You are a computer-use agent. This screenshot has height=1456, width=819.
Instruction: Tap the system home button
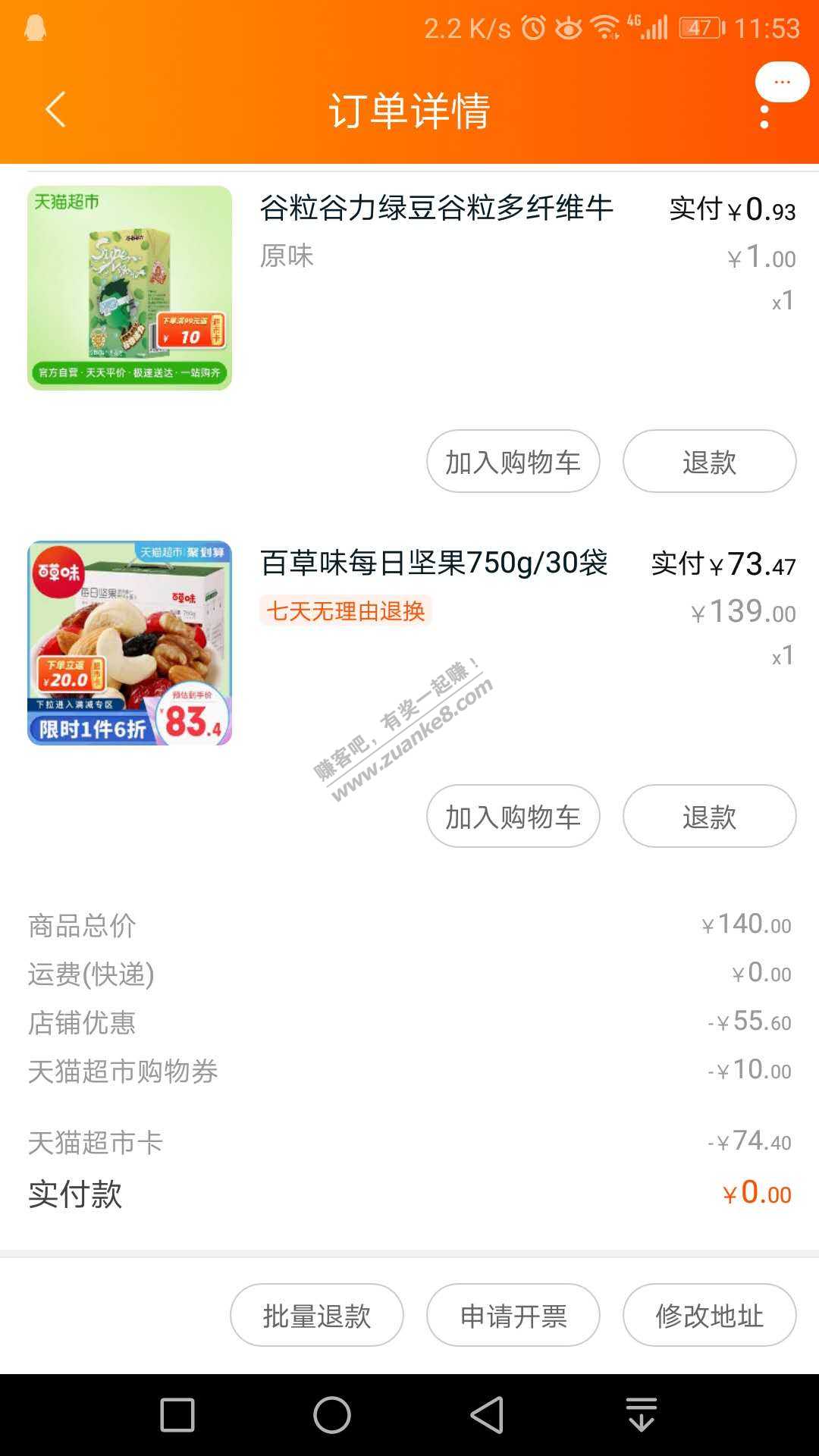(x=332, y=1415)
